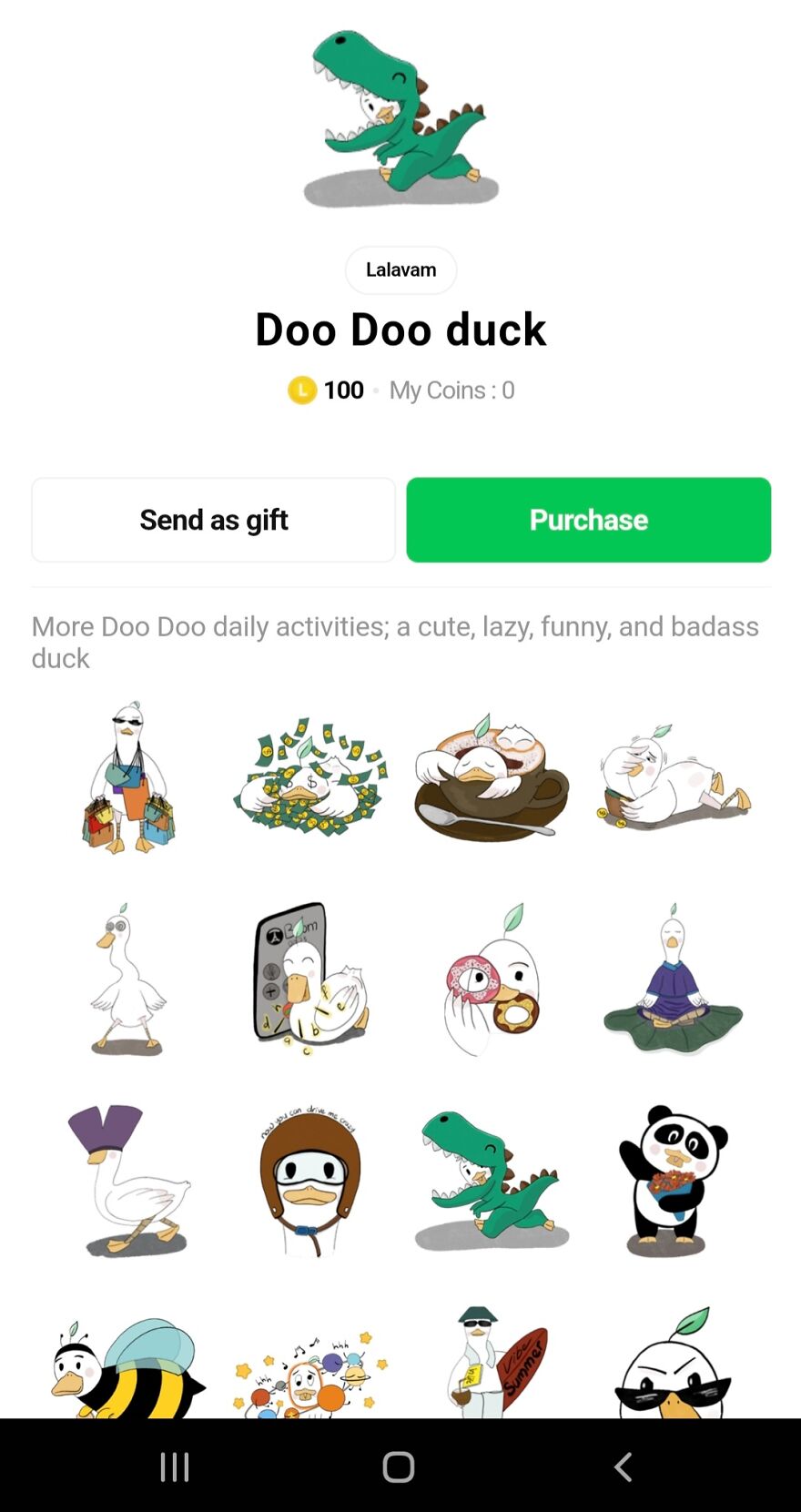The height and width of the screenshot is (1512, 801).
Task: Open the Lalavam creator page
Action: pos(400,269)
